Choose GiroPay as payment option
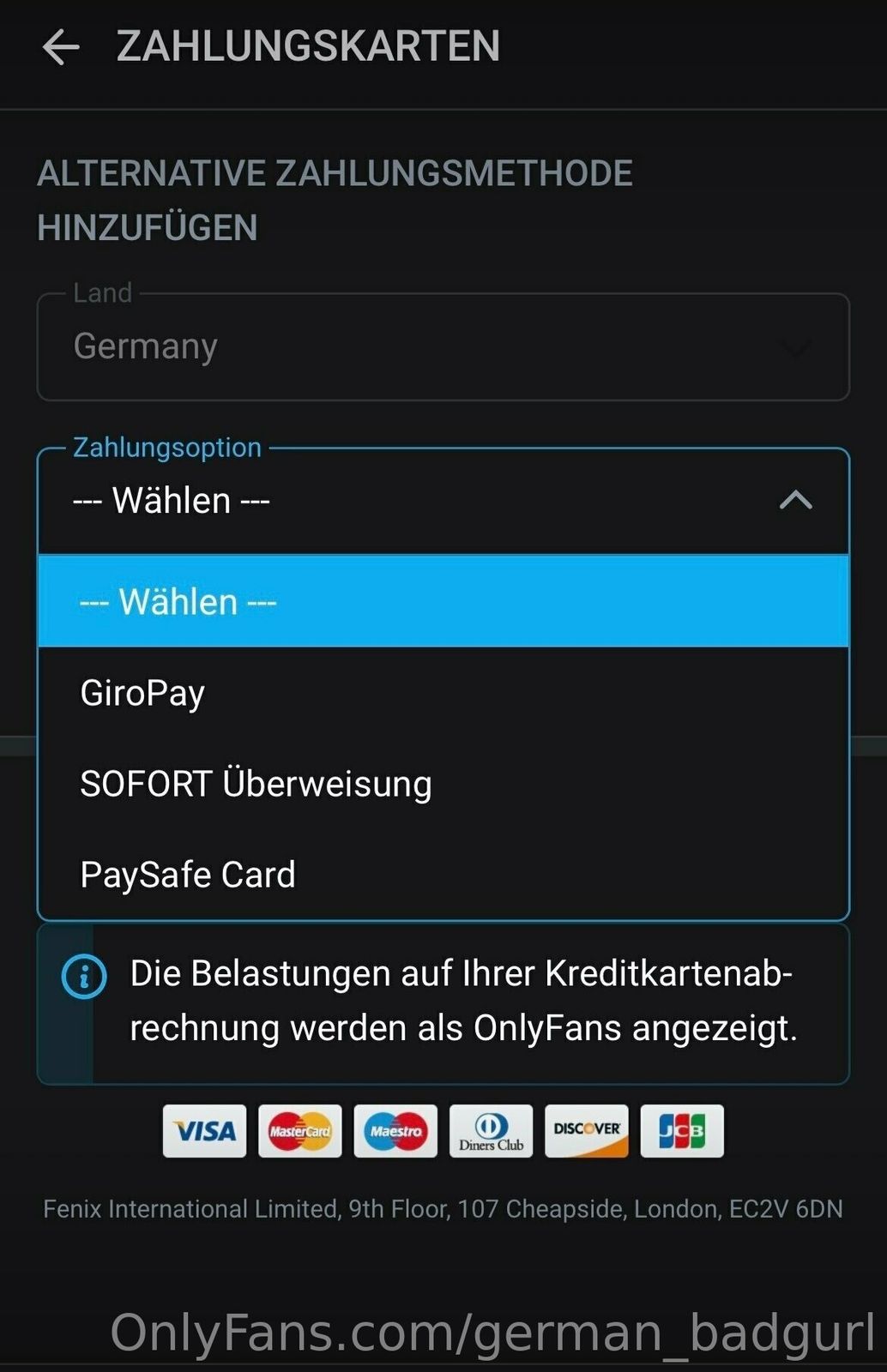Image resolution: width=887 pixels, height=1372 pixels. 443,693
